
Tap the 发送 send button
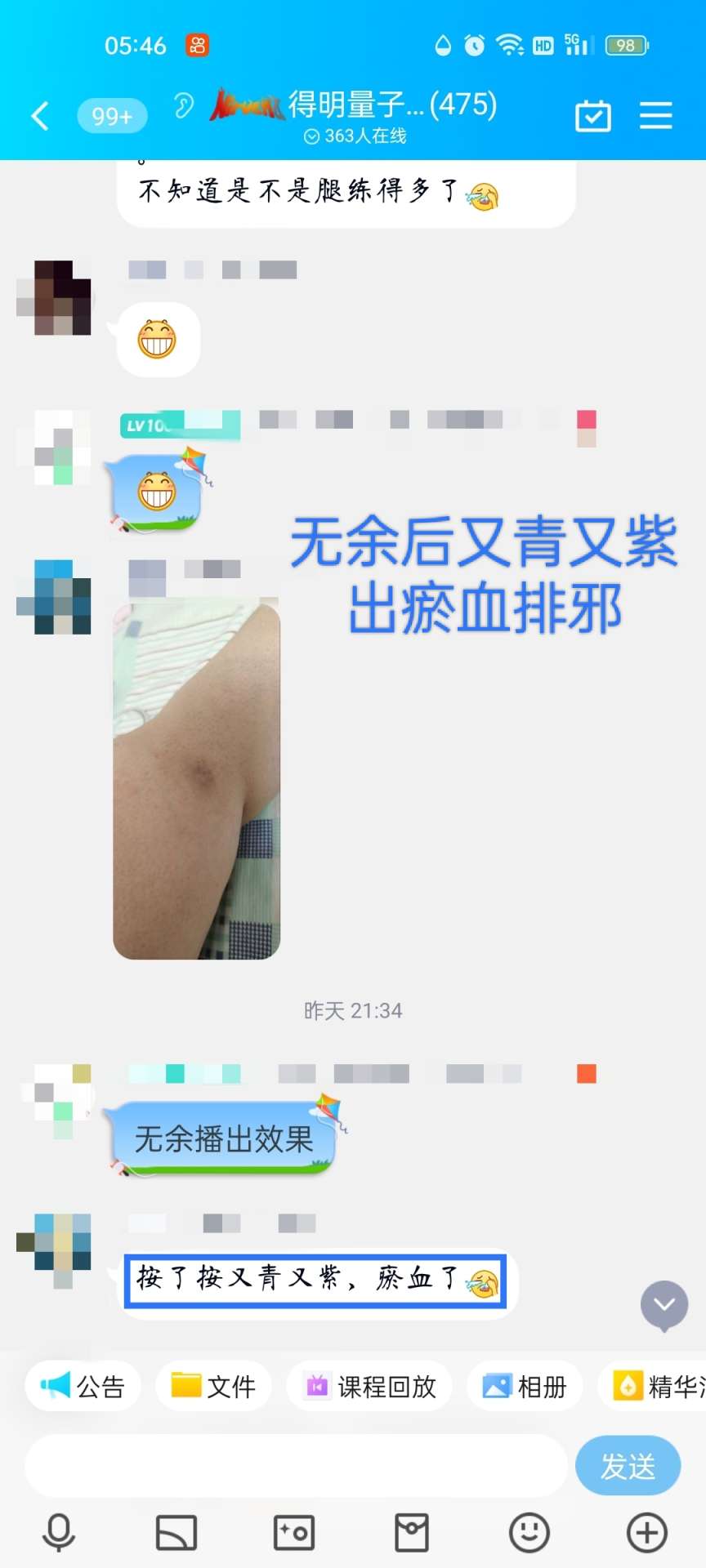(628, 1466)
